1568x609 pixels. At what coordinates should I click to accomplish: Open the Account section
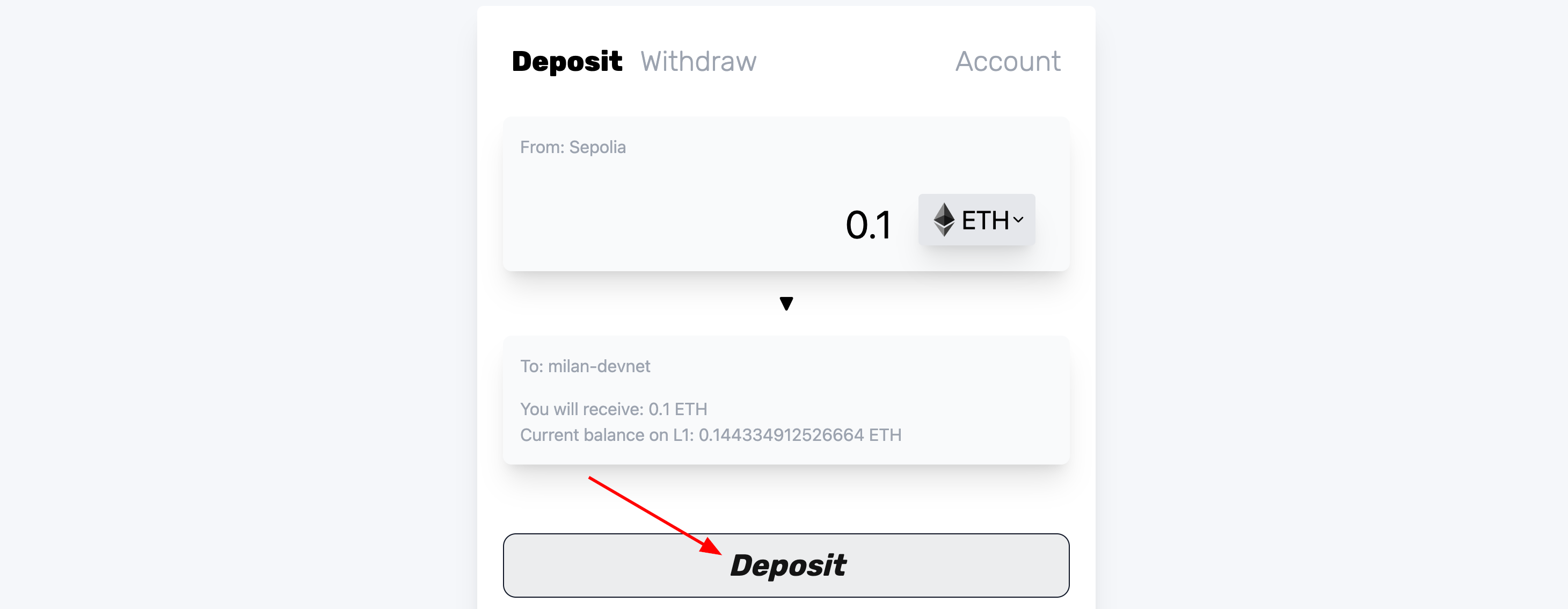point(1008,62)
